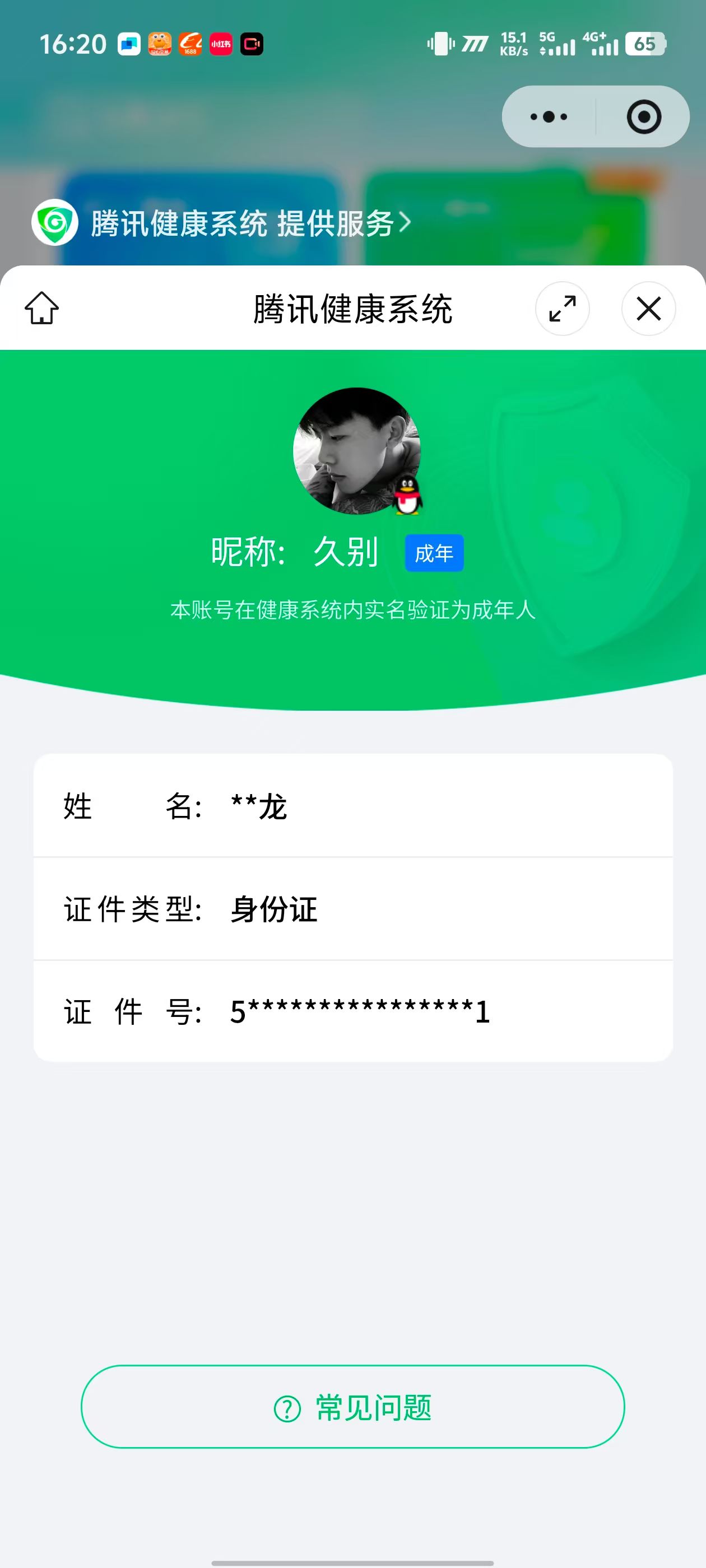
Task: Close the 腾讯健康系统 panel
Action: pos(648,308)
